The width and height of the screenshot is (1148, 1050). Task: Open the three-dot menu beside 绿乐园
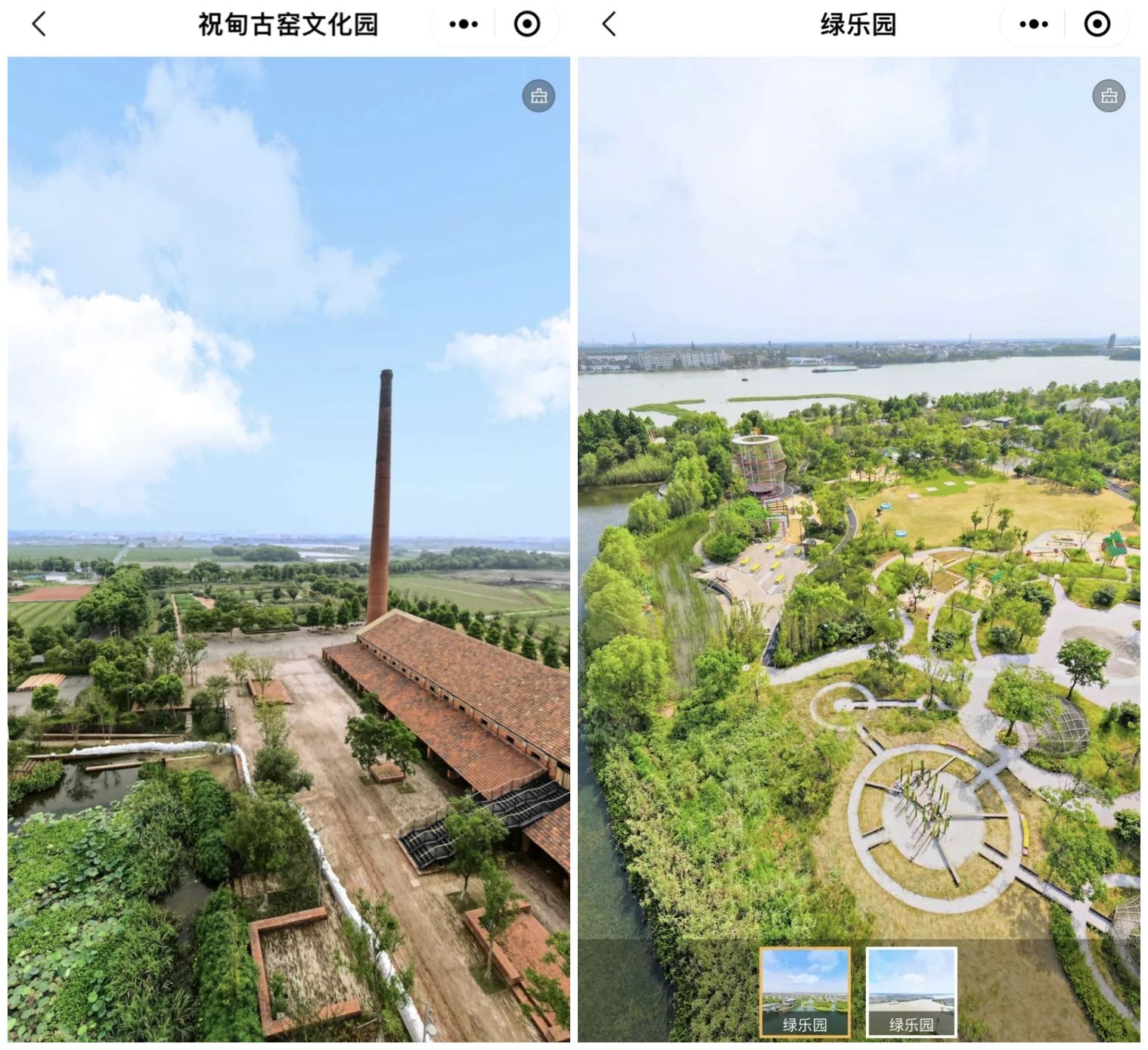pyautogui.click(x=1033, y=24)
